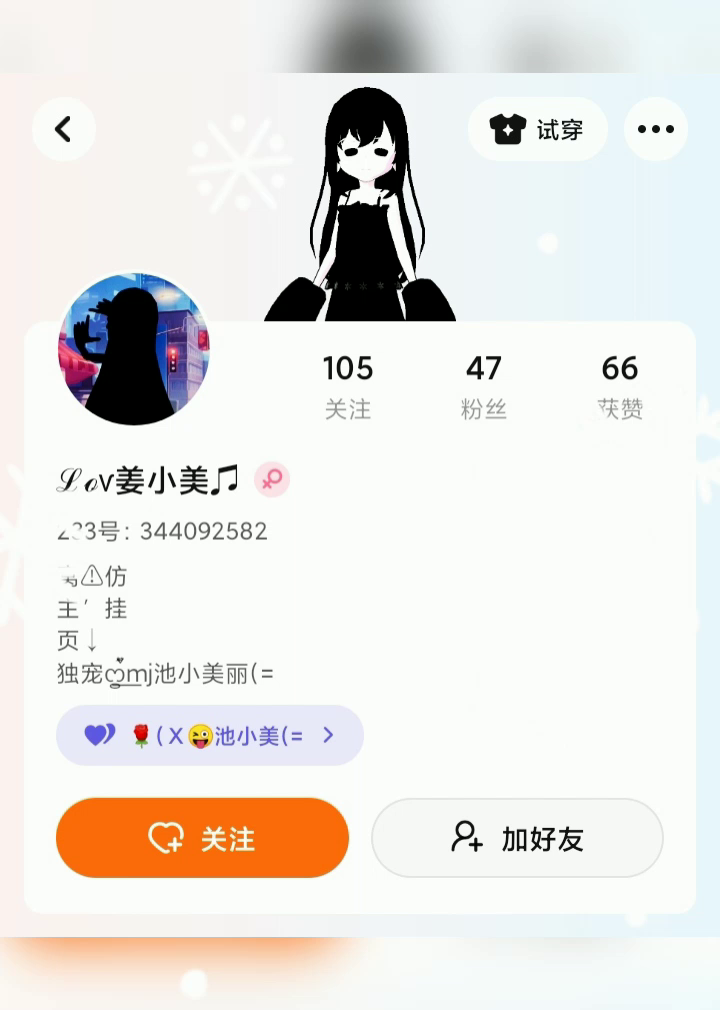The width and height of the screenshot is (720, 1010).
Task: Tap 加好友 to add as friend
Action: click(517, 838)
